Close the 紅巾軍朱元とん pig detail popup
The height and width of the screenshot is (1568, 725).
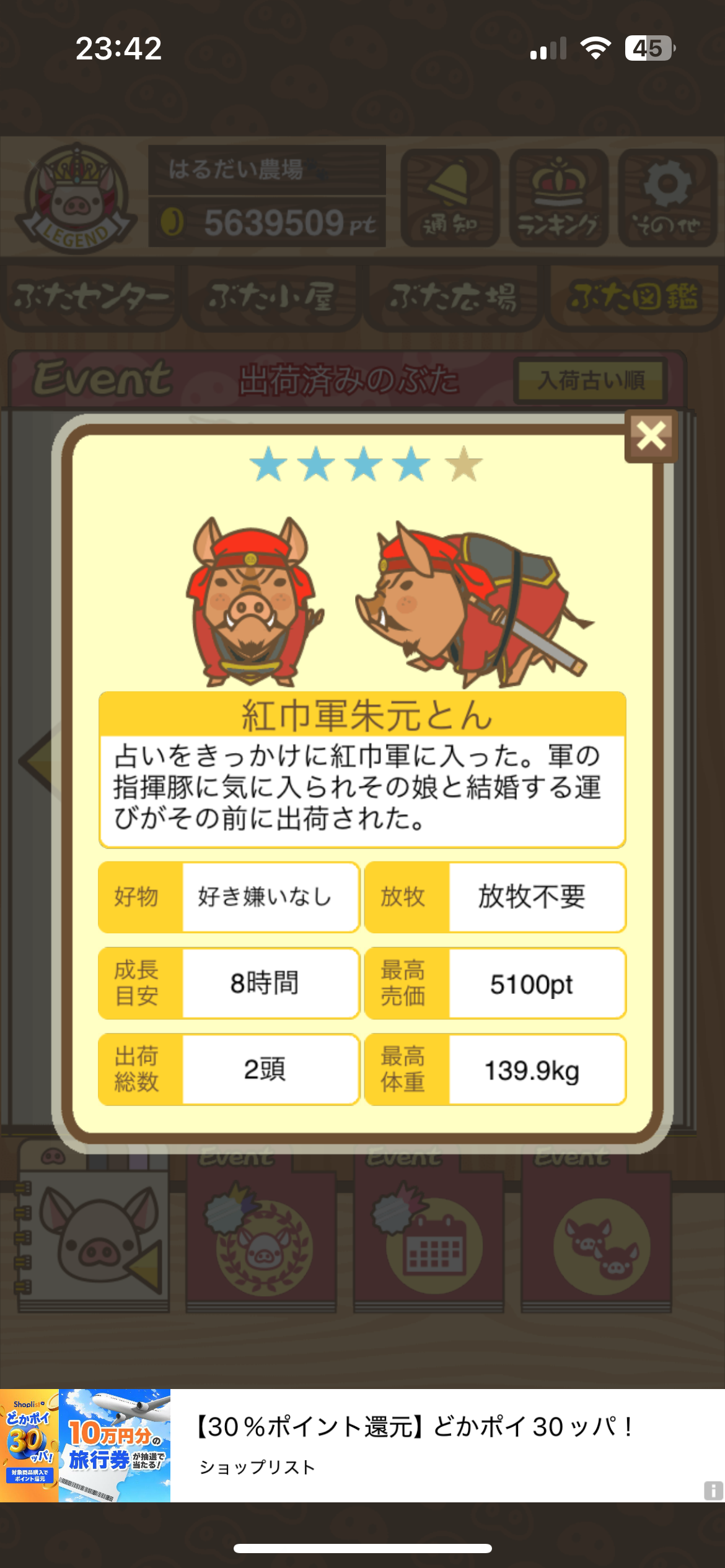click(651, 436)
